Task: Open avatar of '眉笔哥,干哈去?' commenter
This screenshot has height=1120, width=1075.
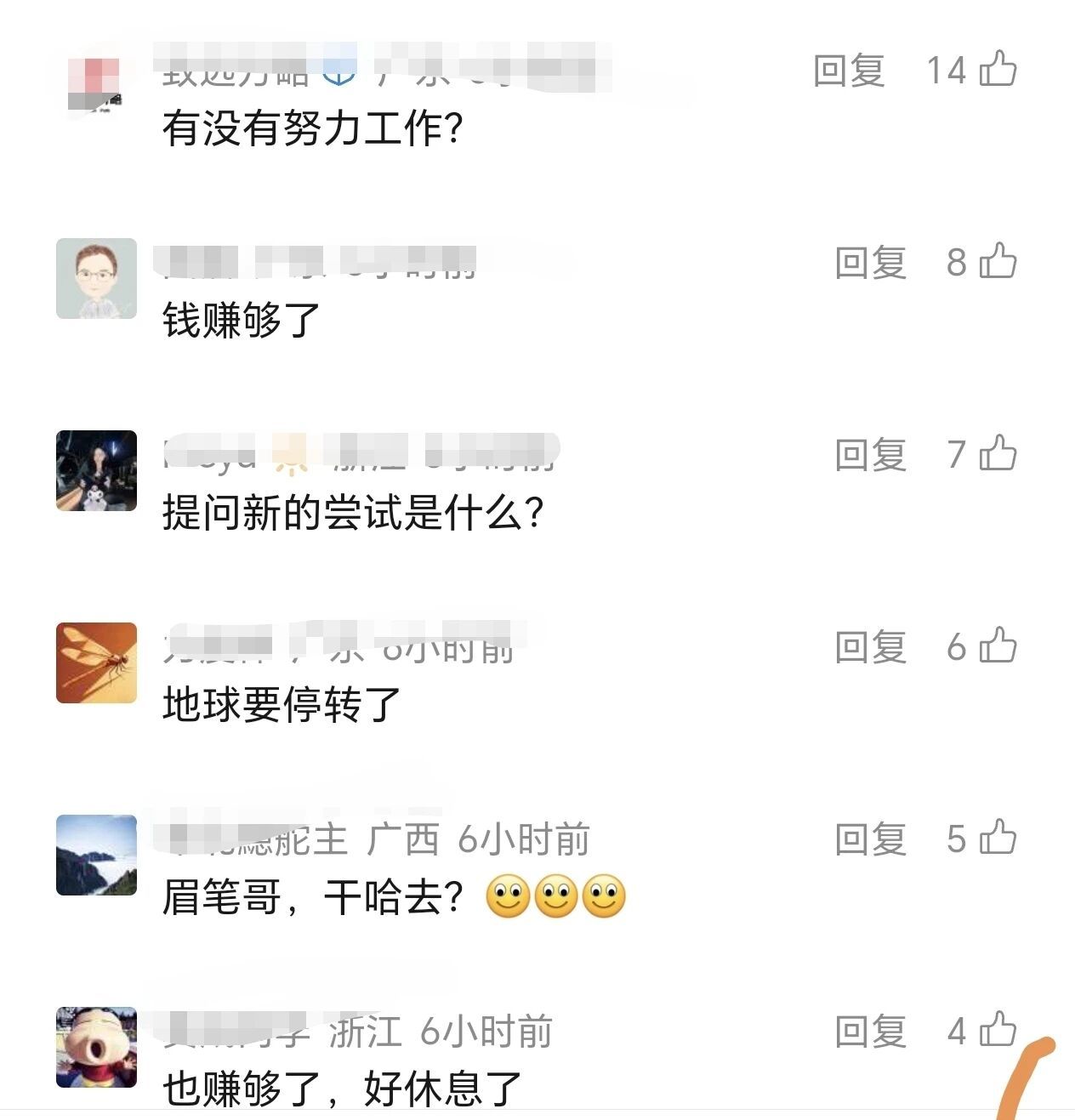Action: click(96, 856)
